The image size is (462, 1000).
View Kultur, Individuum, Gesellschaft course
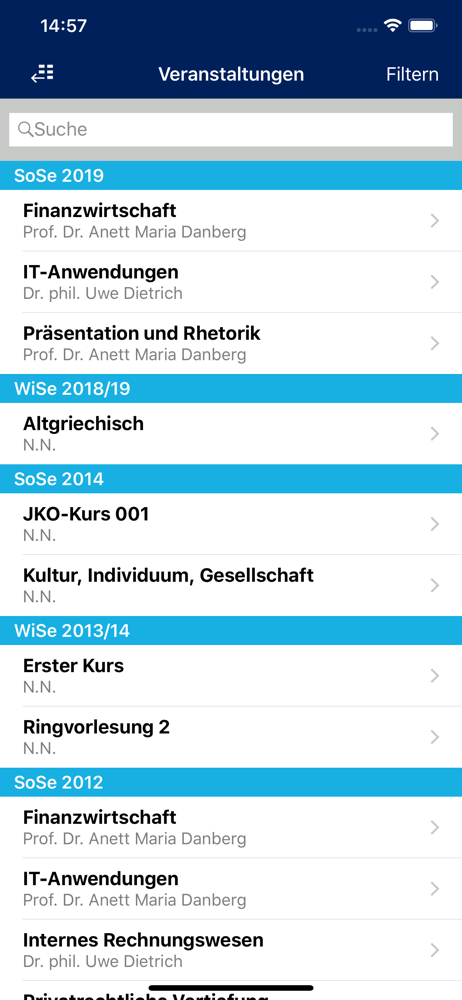click(x=231, y=585)
